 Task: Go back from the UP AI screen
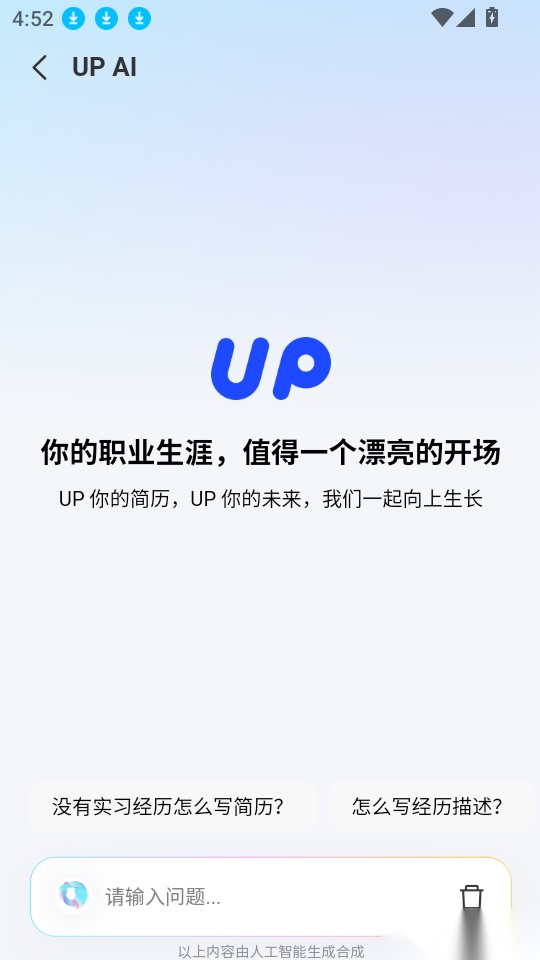[40, 67]
